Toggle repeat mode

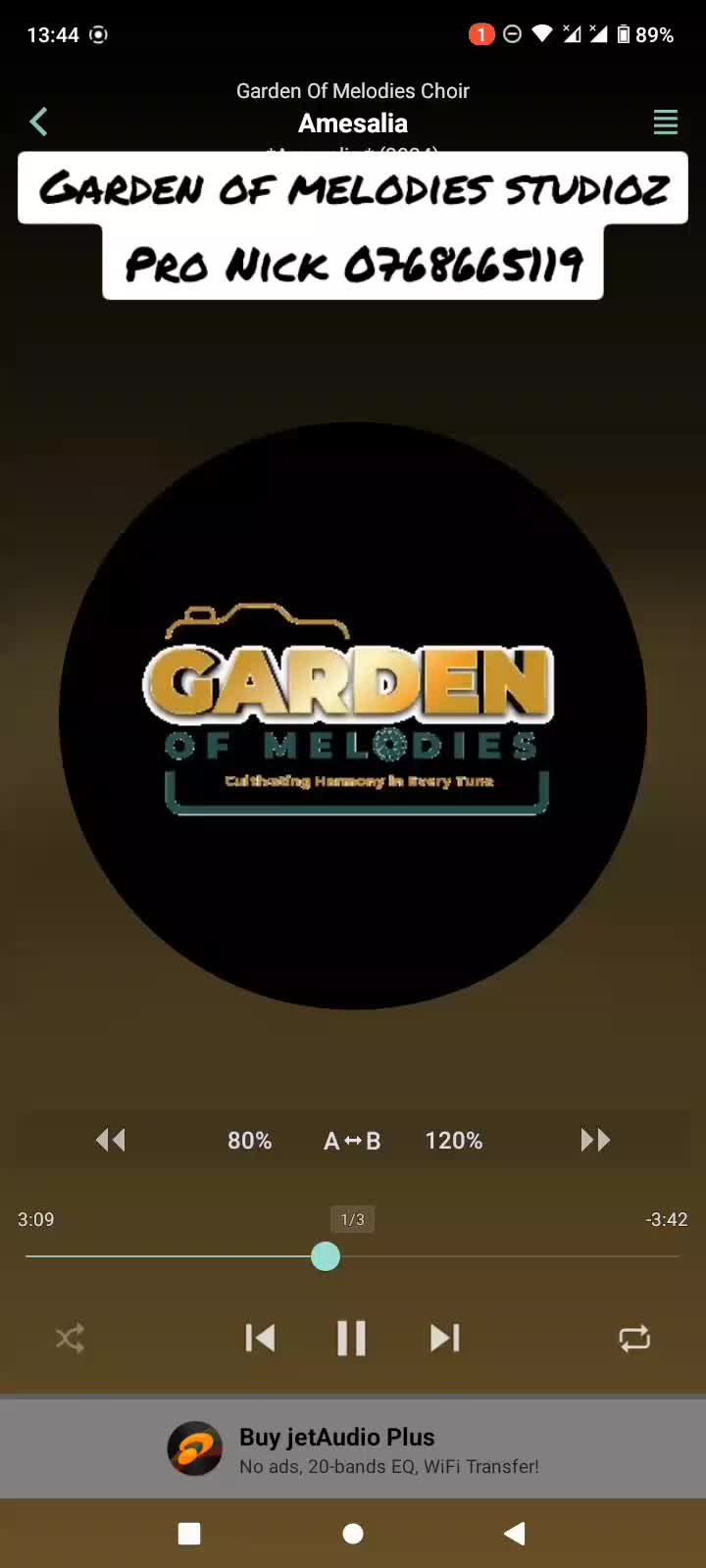click(x=634, y=1339)
